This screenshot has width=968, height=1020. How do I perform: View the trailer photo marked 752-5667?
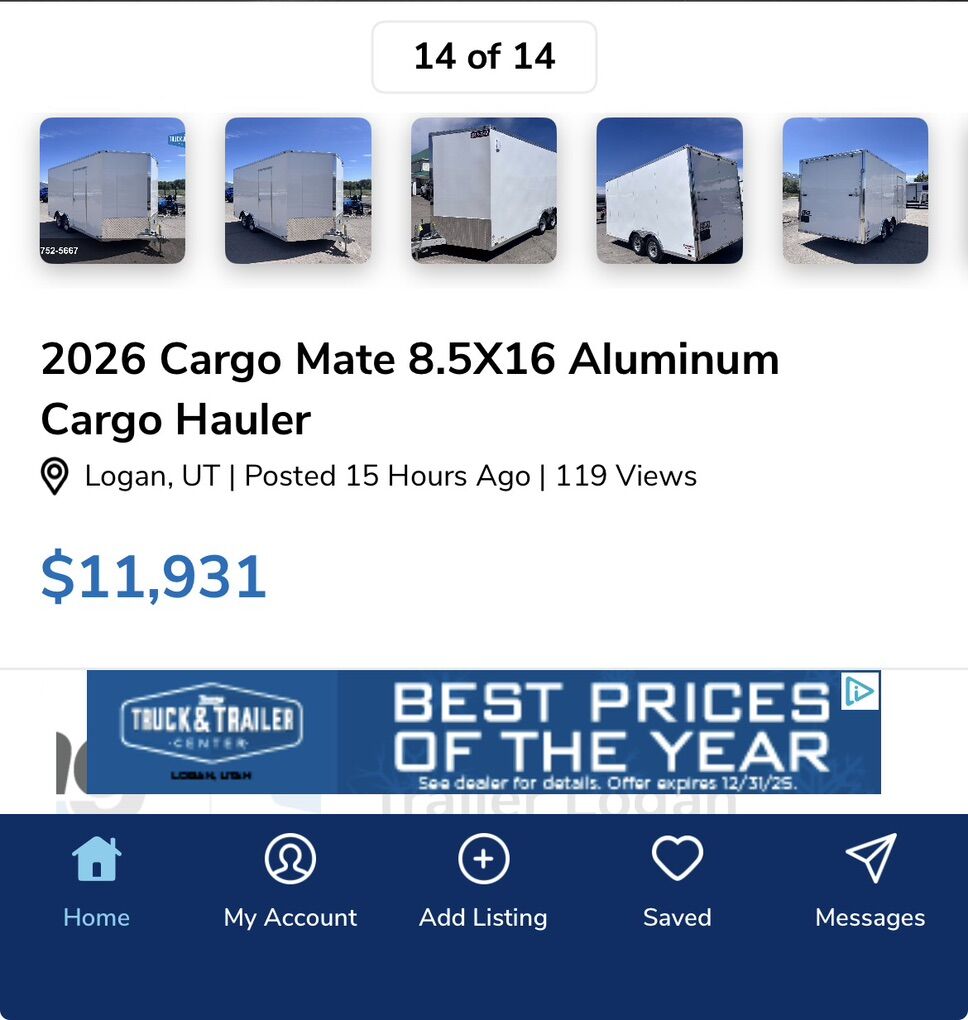(x=112, y=191)
